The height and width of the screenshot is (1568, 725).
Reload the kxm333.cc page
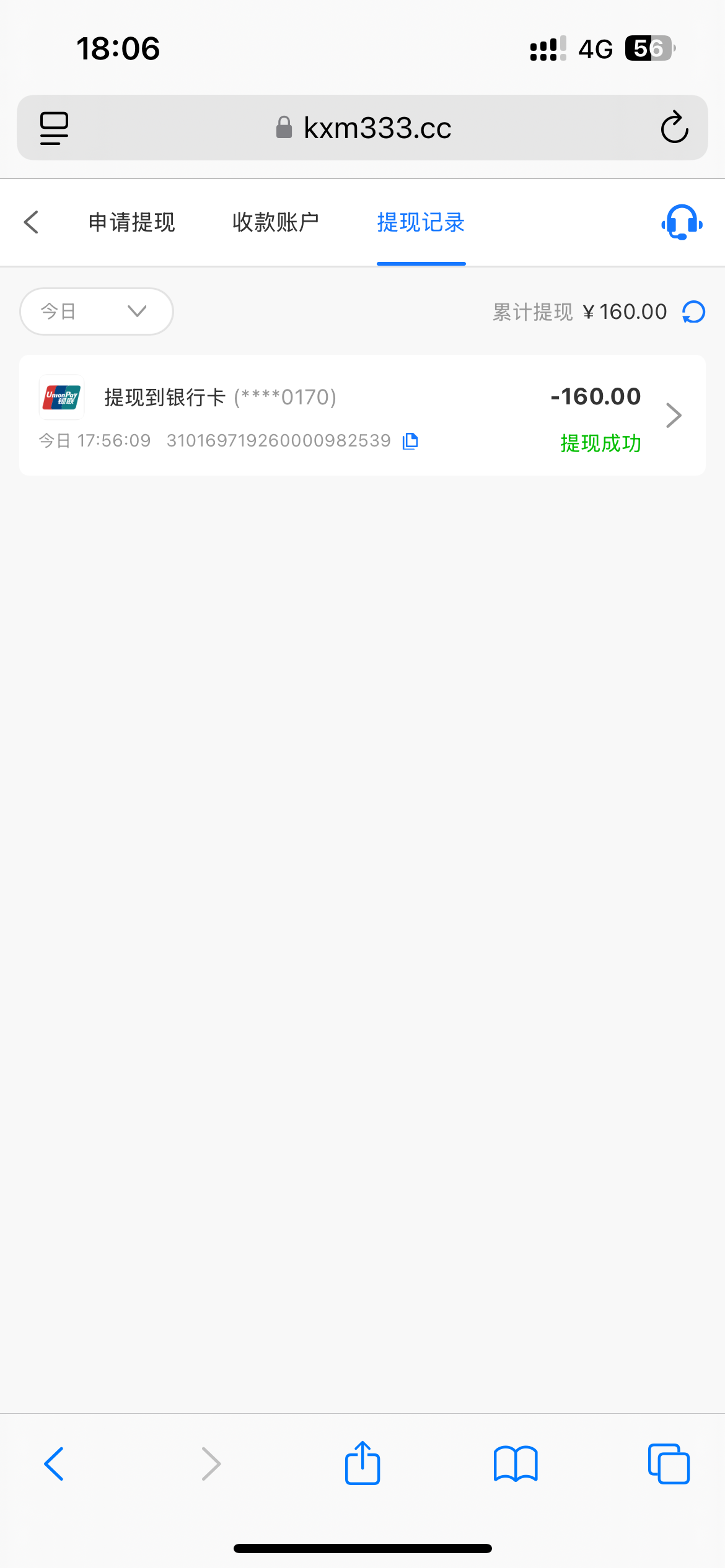[674, 128]
